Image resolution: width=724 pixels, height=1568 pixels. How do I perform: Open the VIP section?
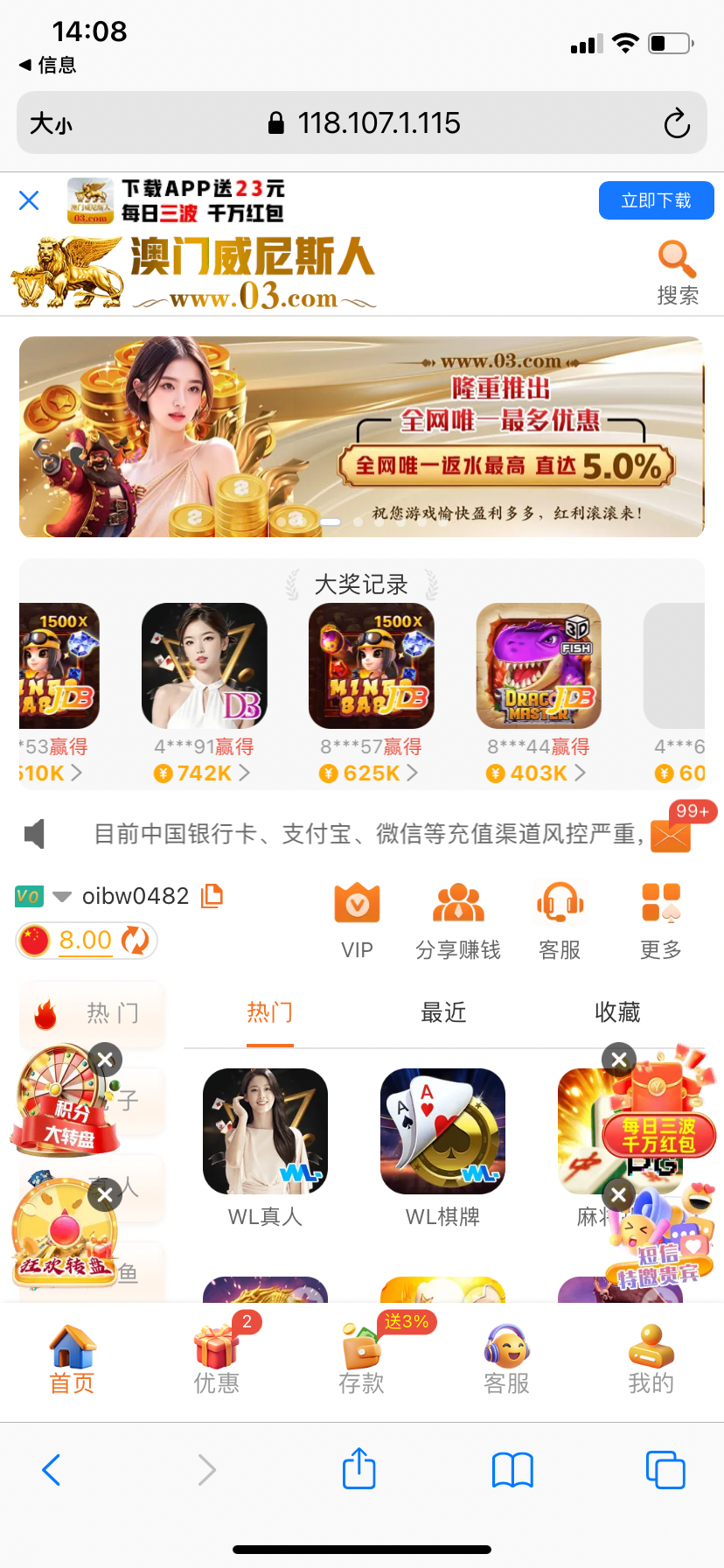[357, 920]
